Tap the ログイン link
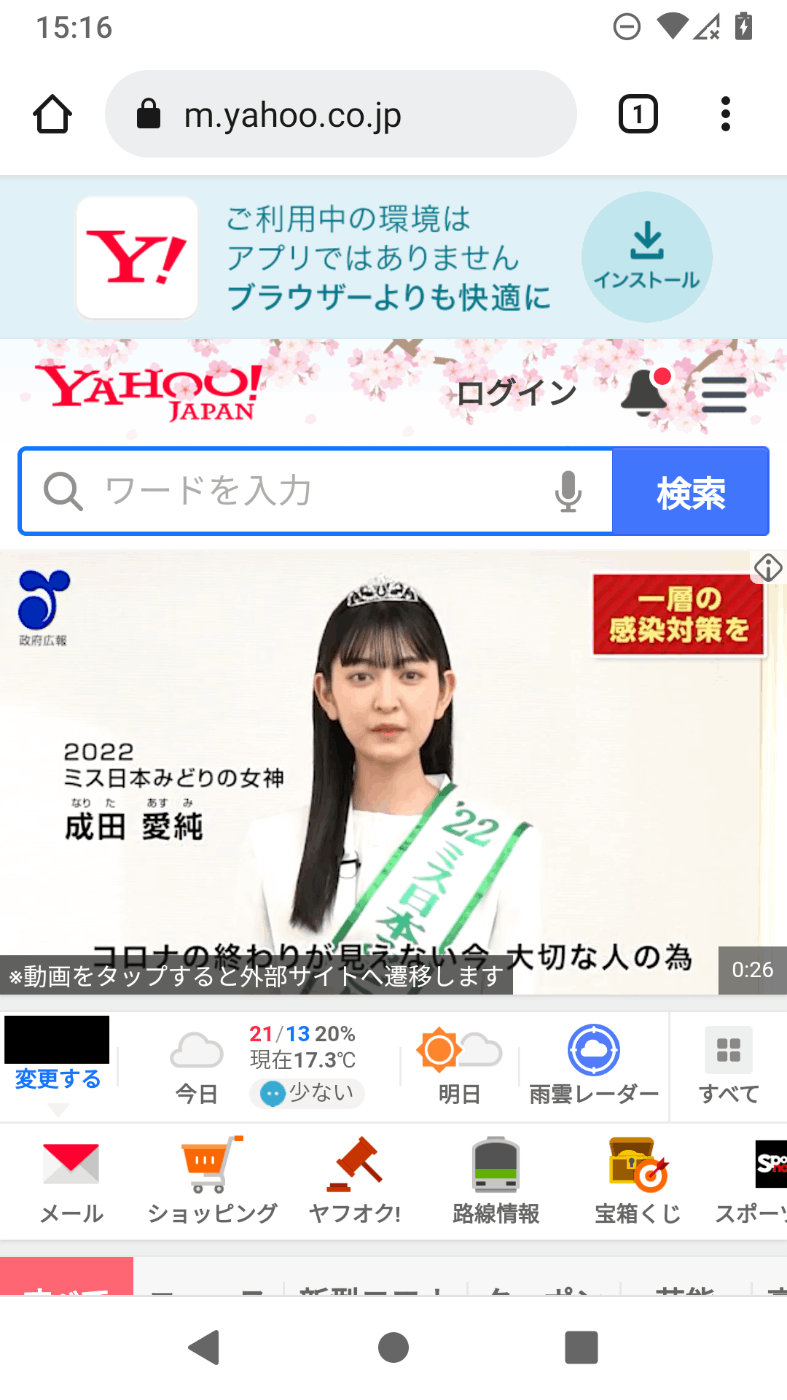 517,393
